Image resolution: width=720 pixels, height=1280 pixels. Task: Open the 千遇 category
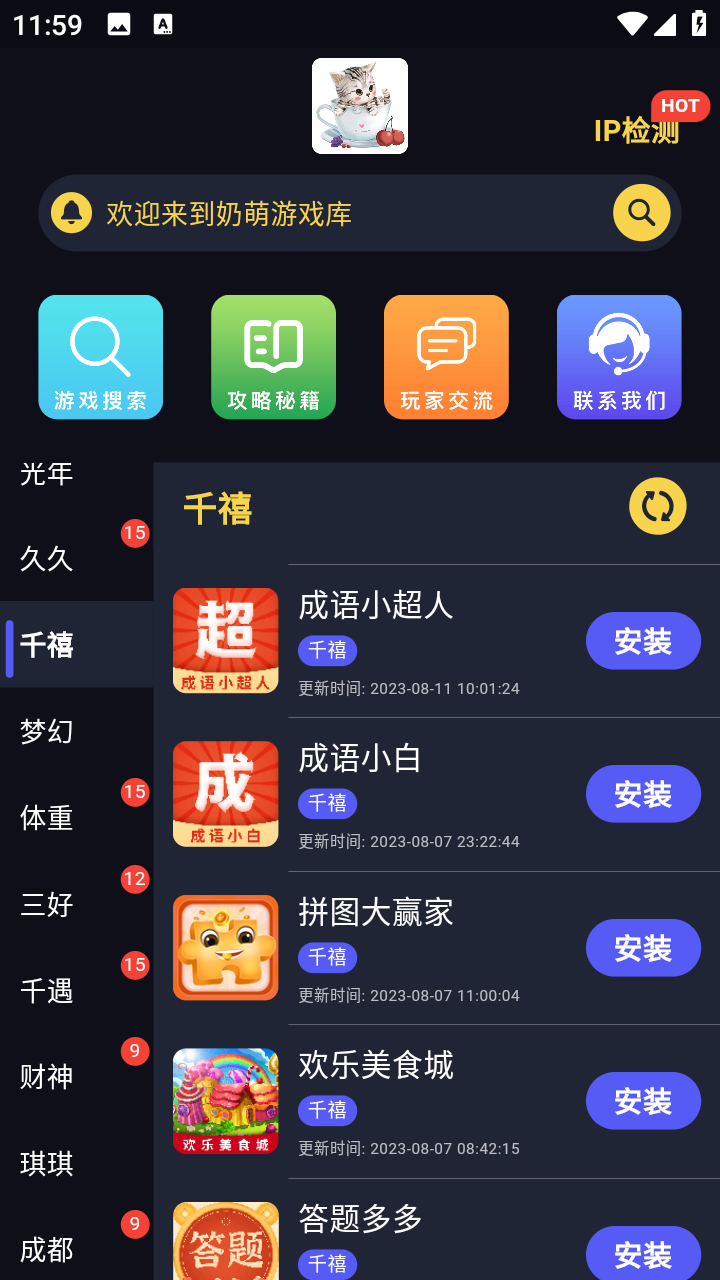point(47,991)
